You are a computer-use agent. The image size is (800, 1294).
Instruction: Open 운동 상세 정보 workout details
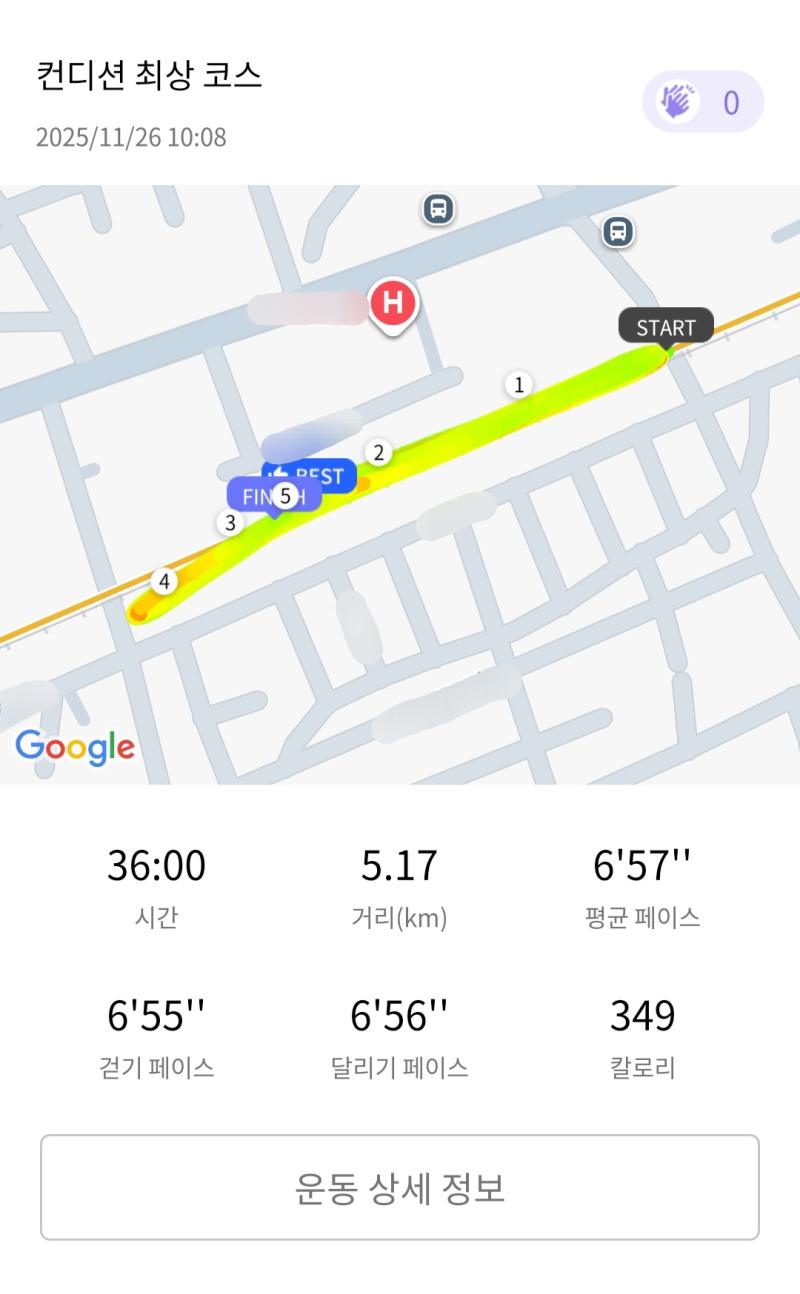point(400,1187)
